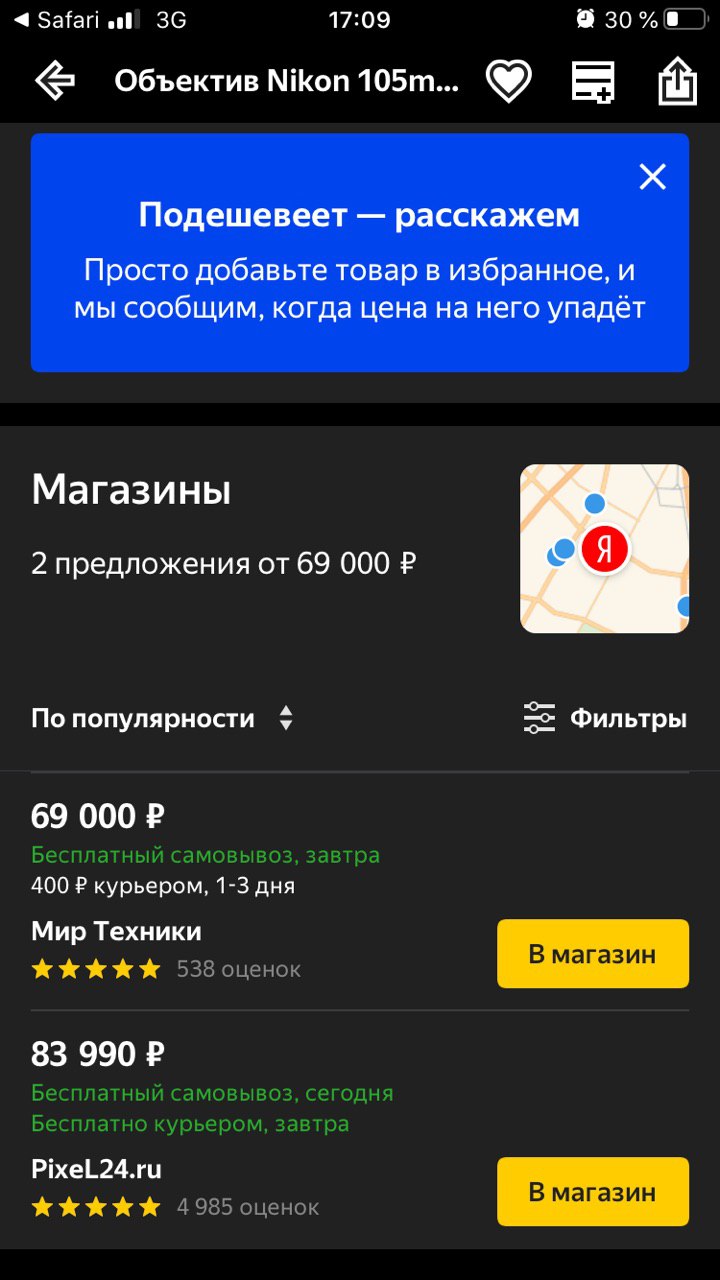Add the Nikon lens to favorites
Screen dimensions: 720x1280
tap(508, 81)
